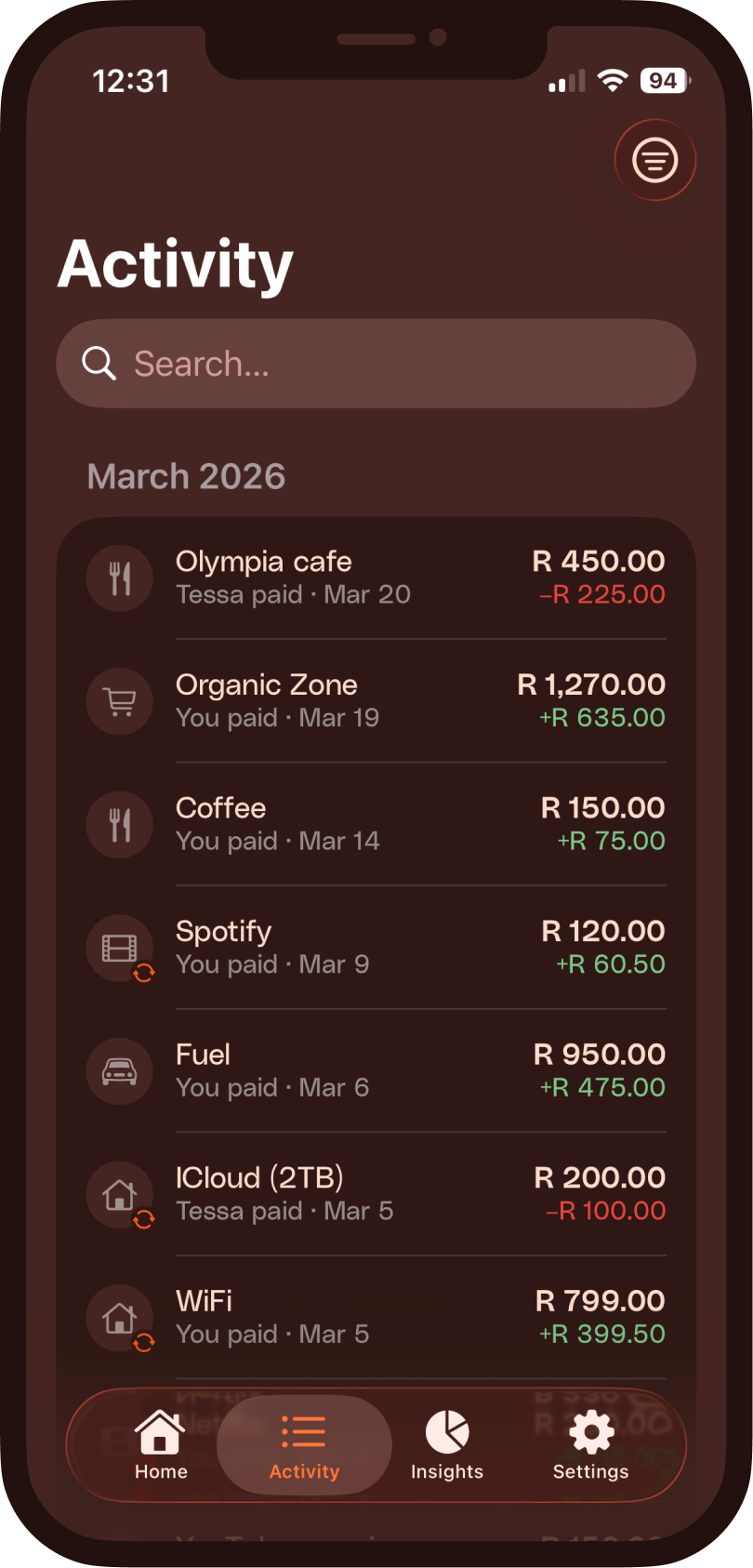Click the March 2026 section header

[x=186, y=476]
